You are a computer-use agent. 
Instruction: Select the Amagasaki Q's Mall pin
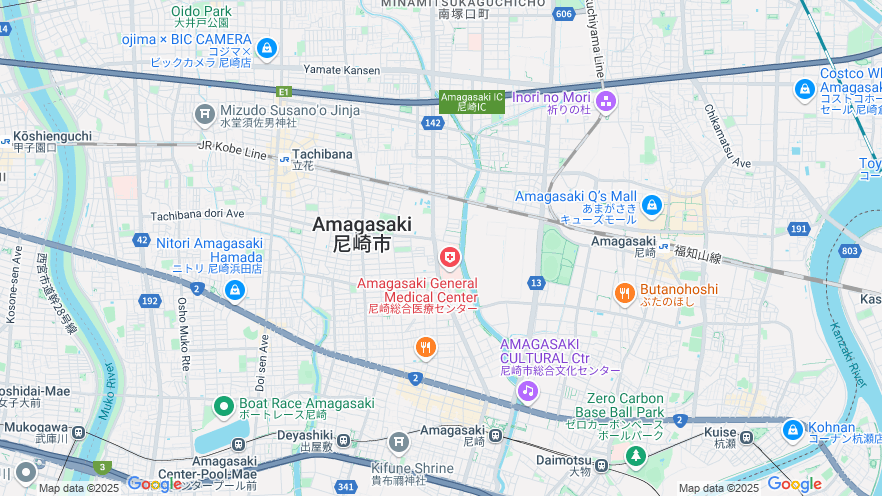[x=652, y=205]
